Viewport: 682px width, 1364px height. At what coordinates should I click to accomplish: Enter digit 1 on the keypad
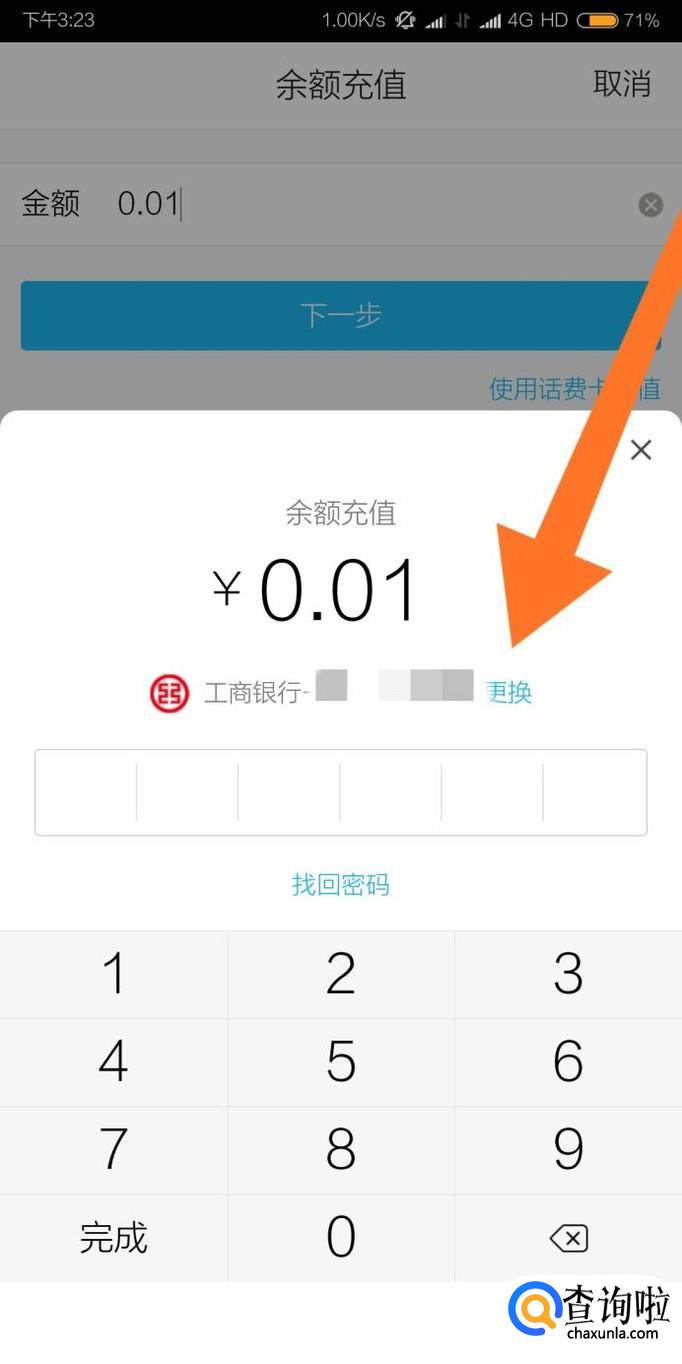tap(113, 973)
